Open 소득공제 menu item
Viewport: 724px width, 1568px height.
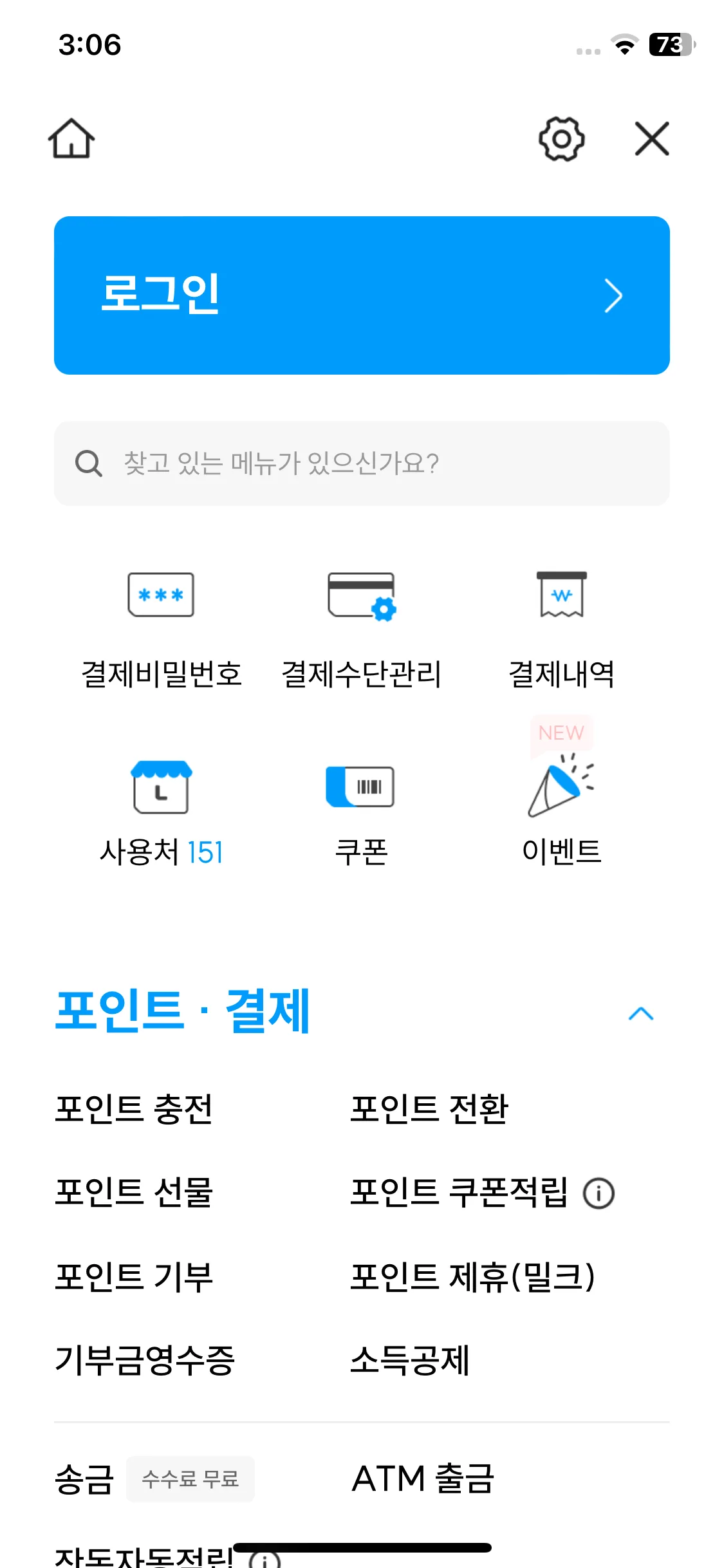coord(410,1361)
